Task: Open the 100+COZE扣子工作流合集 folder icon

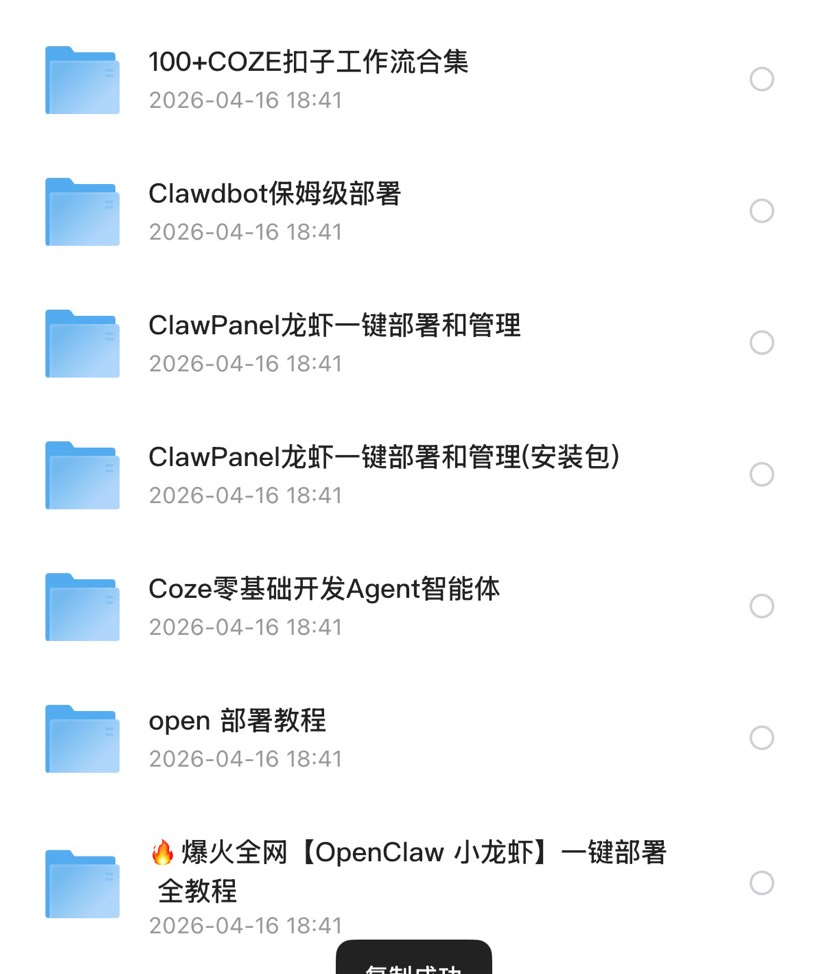Action: pyautogui.click(x=82, y=80)
